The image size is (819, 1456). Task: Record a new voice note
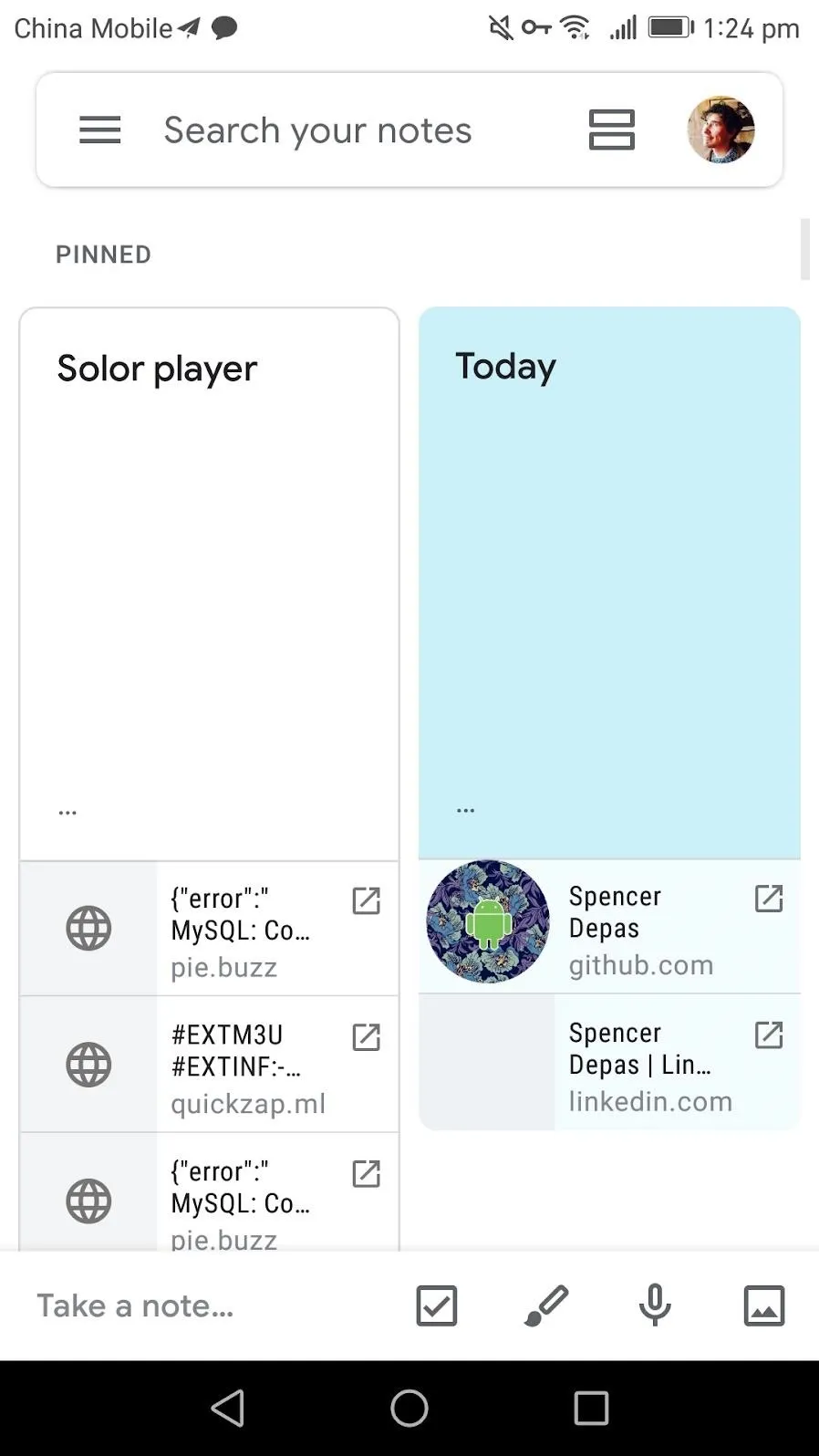coord(655,1305)
